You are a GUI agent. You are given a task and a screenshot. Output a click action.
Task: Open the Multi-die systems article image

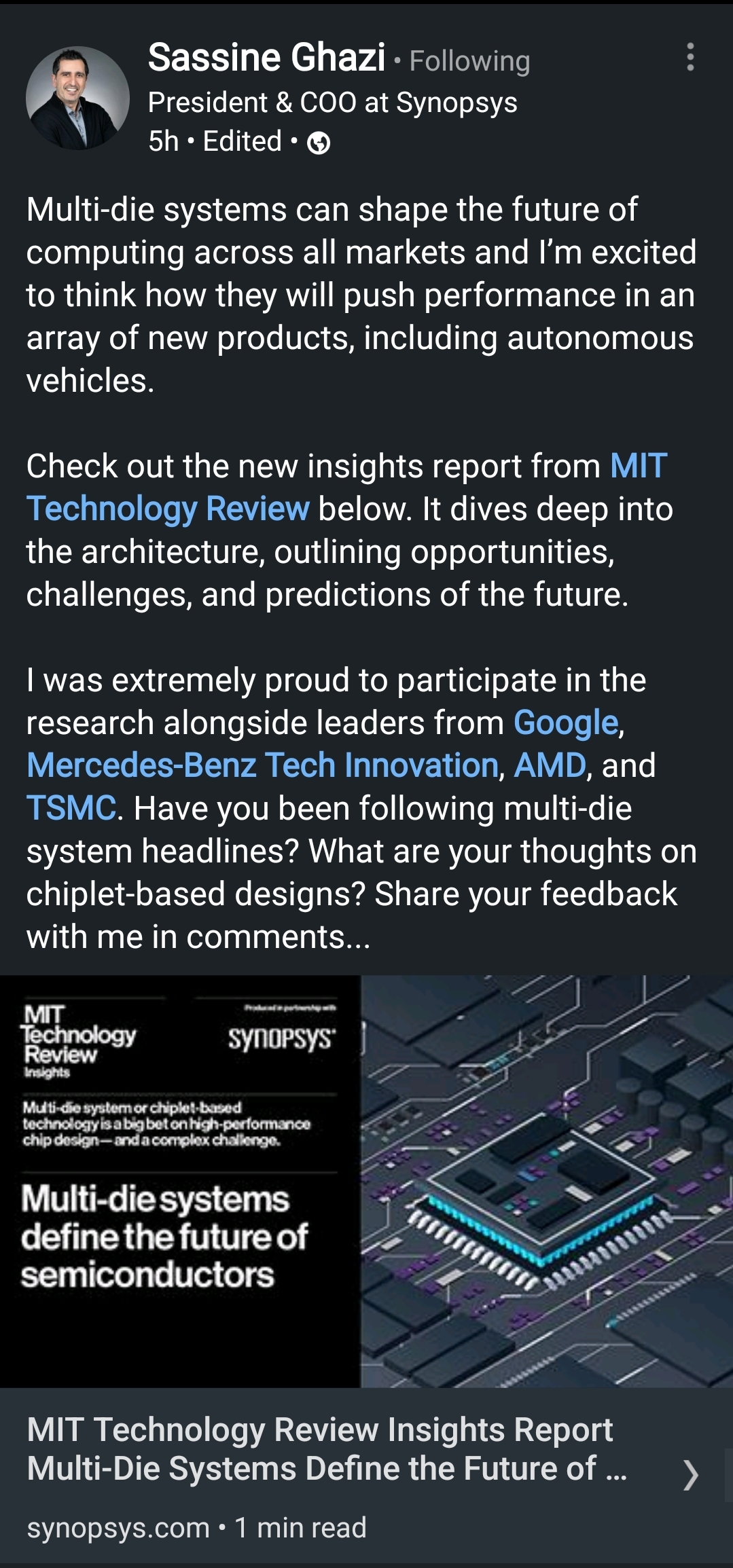click(x=366, y=1181)
